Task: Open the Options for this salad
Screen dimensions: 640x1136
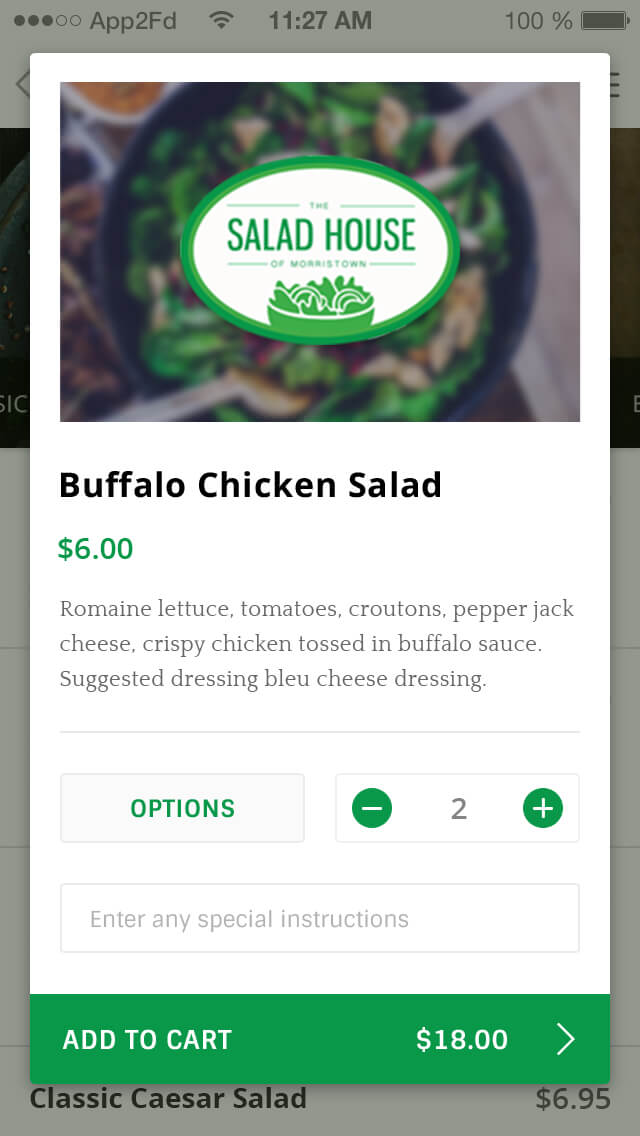Action: [182, 808]
